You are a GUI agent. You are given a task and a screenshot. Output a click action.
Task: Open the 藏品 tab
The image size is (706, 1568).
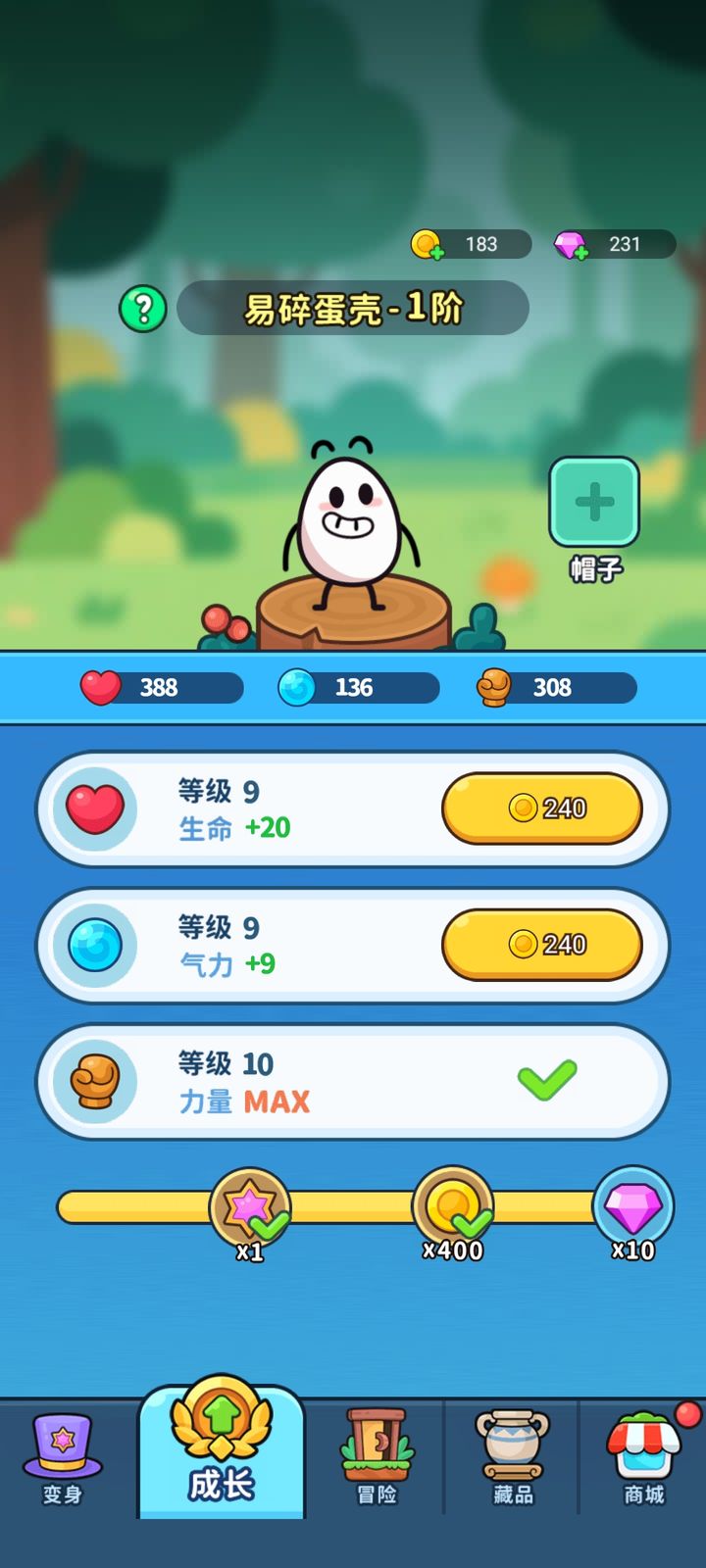[x=512, y=1457]
